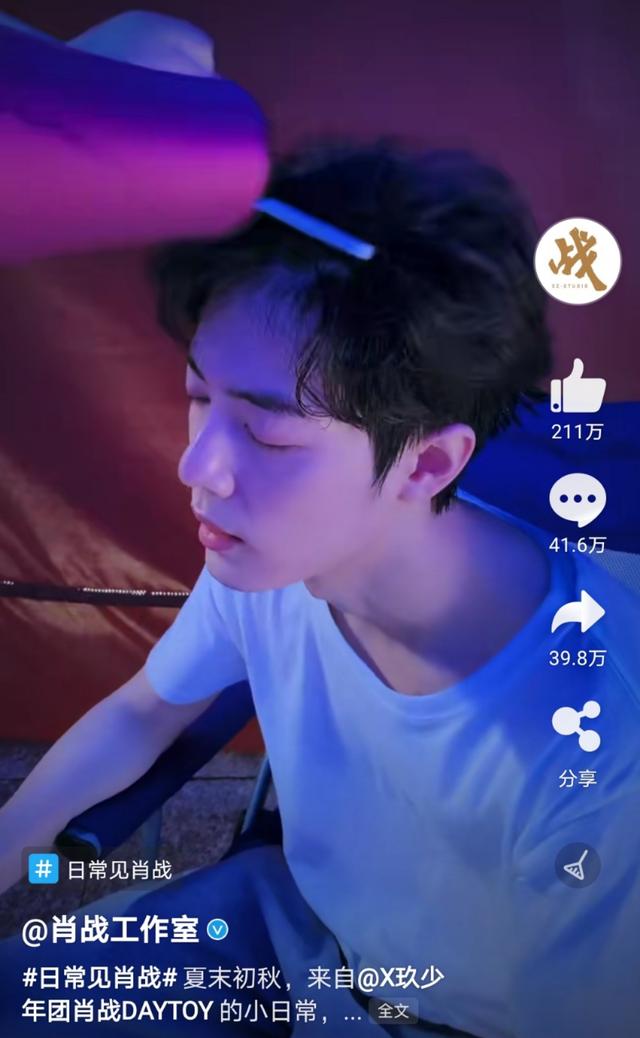
Task: Open the @肖战工作室 account name
Action: click(x=112, y=930)
